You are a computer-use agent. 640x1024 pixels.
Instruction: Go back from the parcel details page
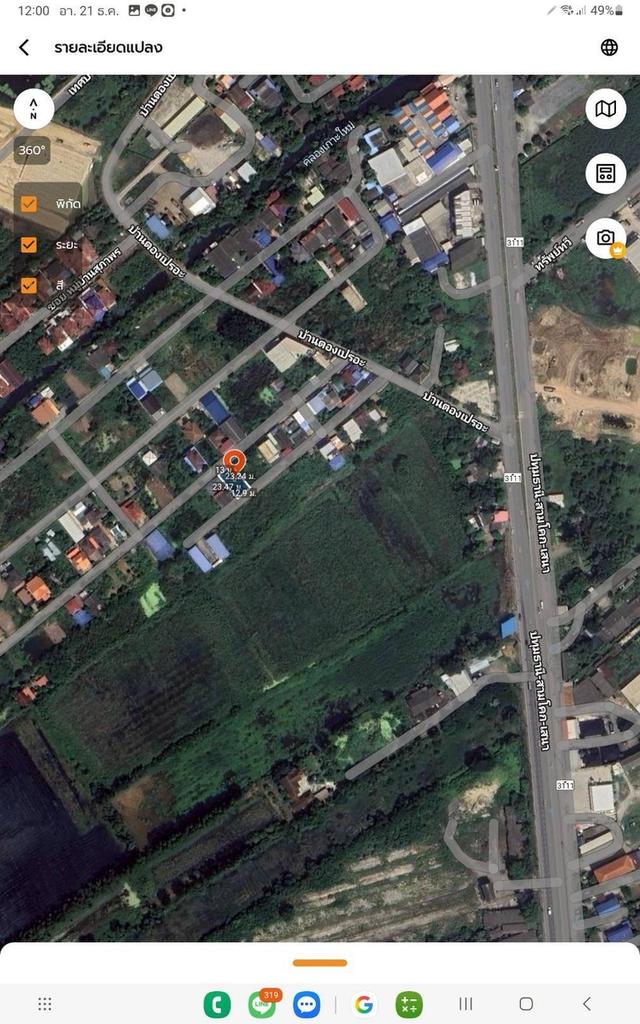[x=24, y=48]
